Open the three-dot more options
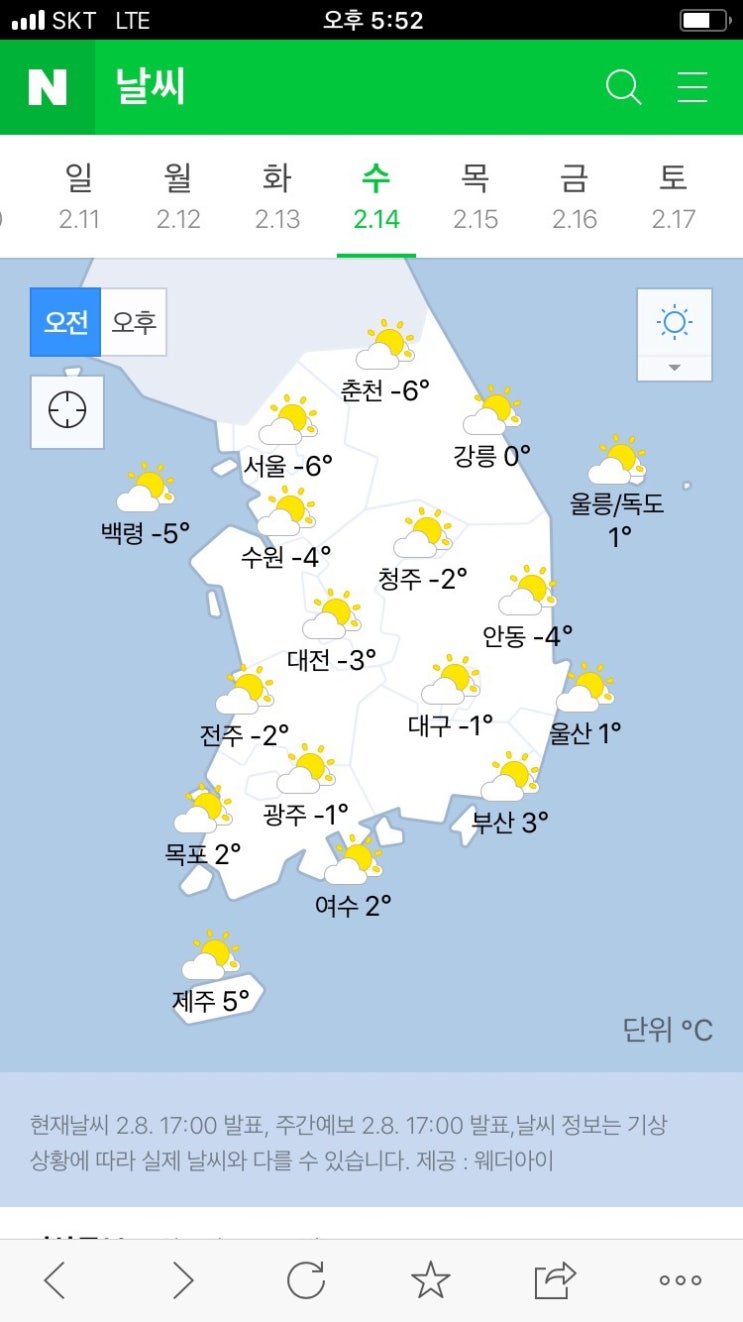The image size is (743, 1322). coord(680,1279)
